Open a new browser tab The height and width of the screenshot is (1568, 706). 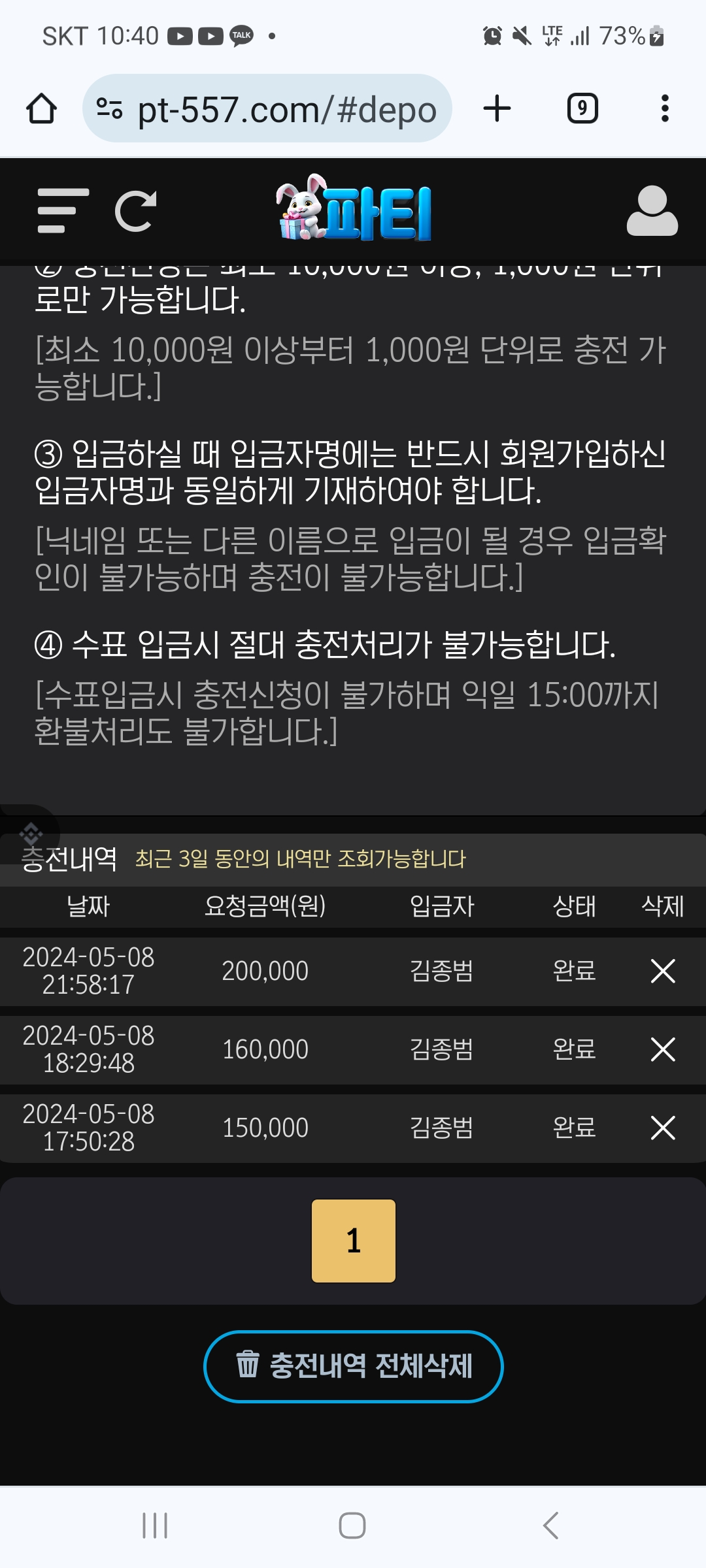click(497, 108)
